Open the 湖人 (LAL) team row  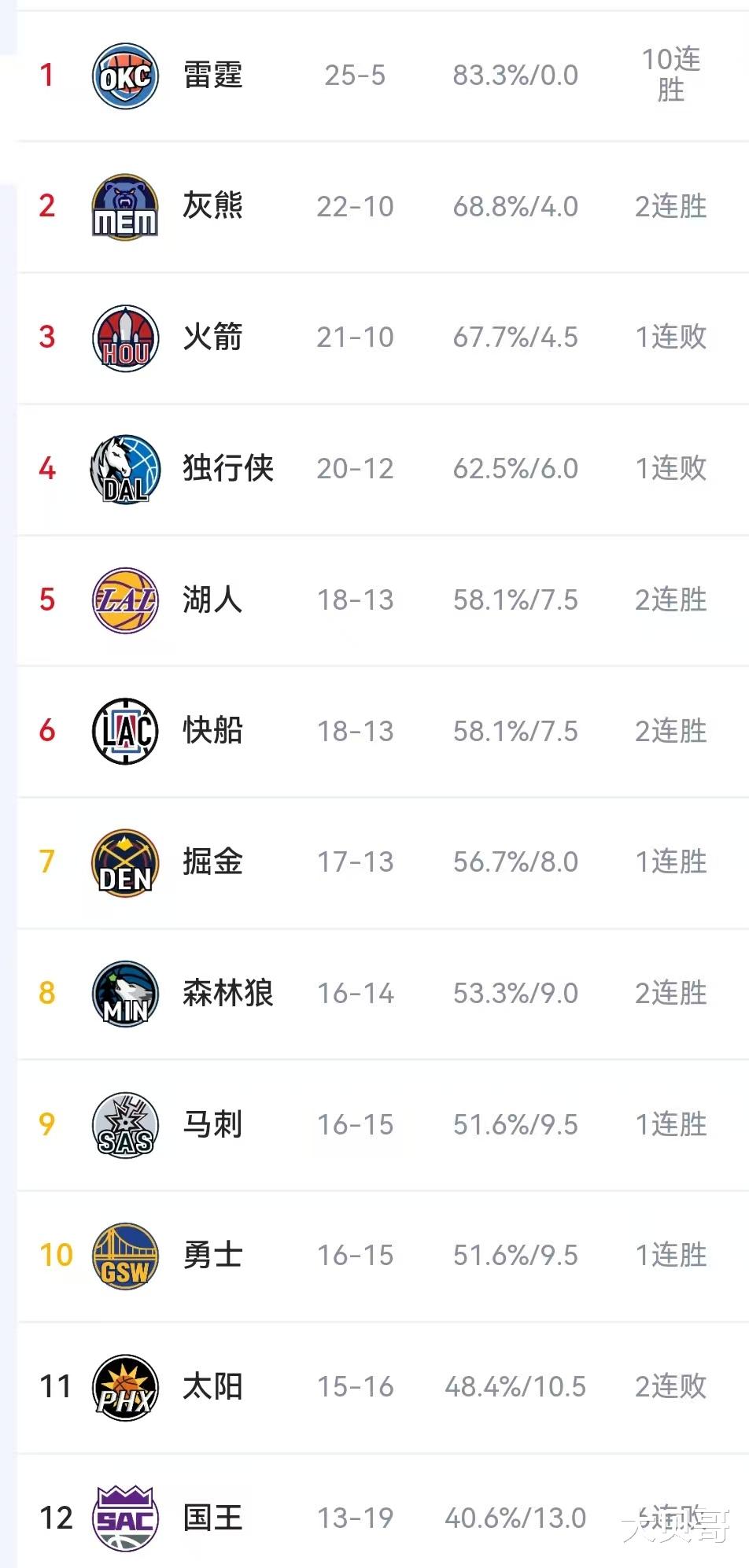pyautogui.click(x=382, y=600)
